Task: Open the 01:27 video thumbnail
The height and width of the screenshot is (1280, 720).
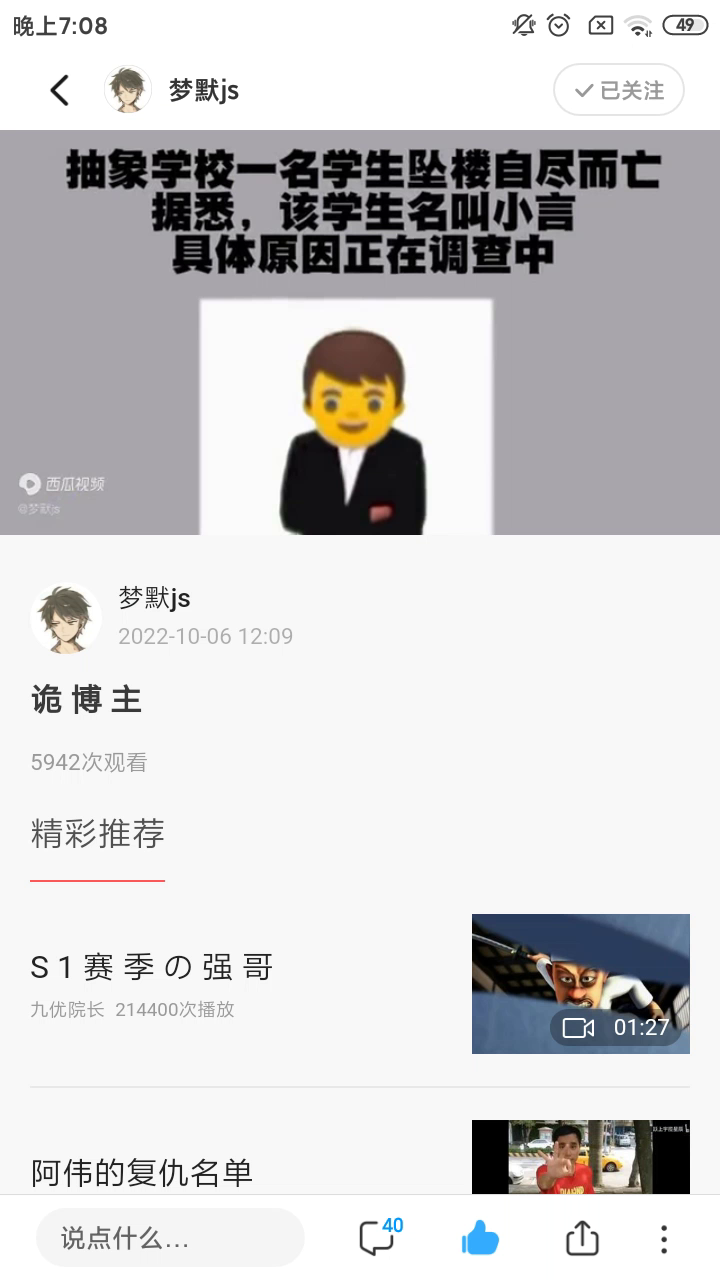Action: click(x=580, y=984)
